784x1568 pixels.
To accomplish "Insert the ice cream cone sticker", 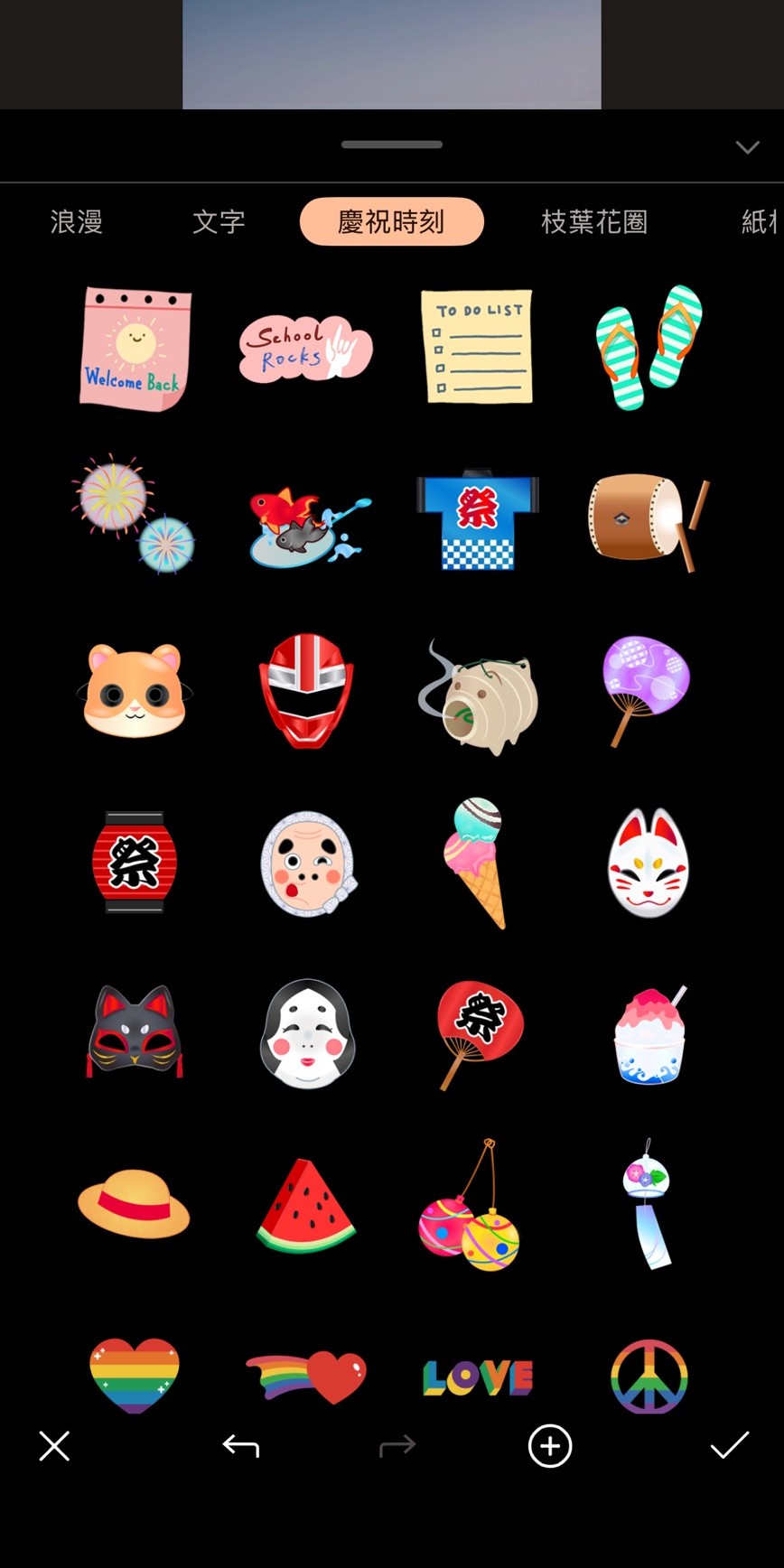I will tap(475, 861).
